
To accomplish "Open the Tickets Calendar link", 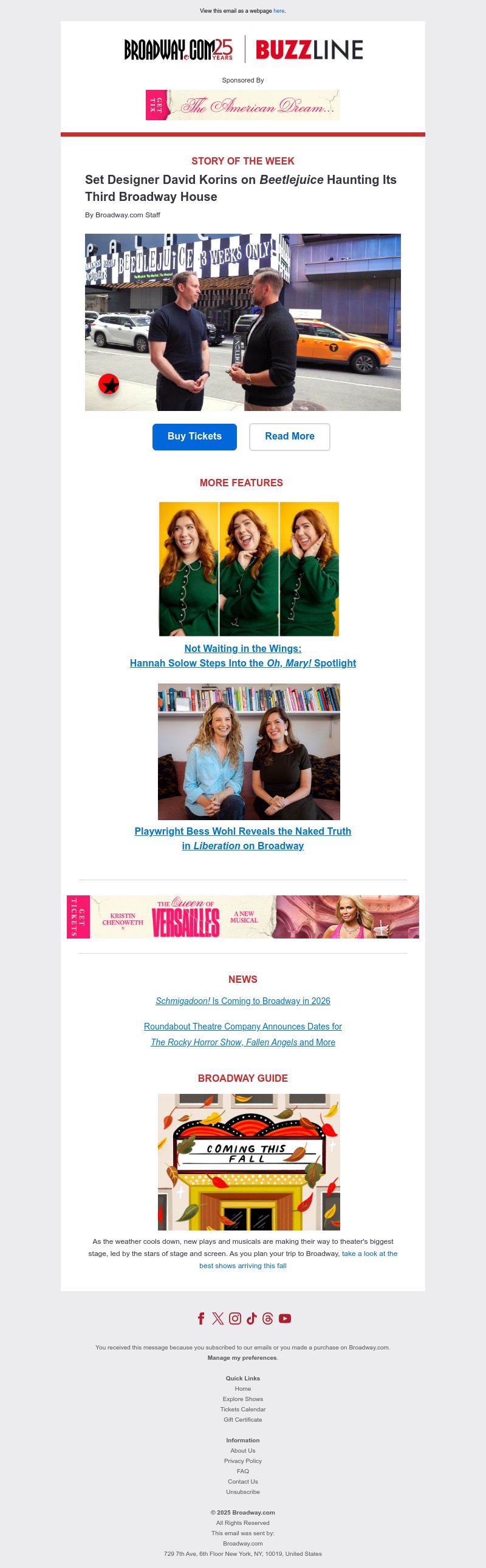I will pos(242,1409).
